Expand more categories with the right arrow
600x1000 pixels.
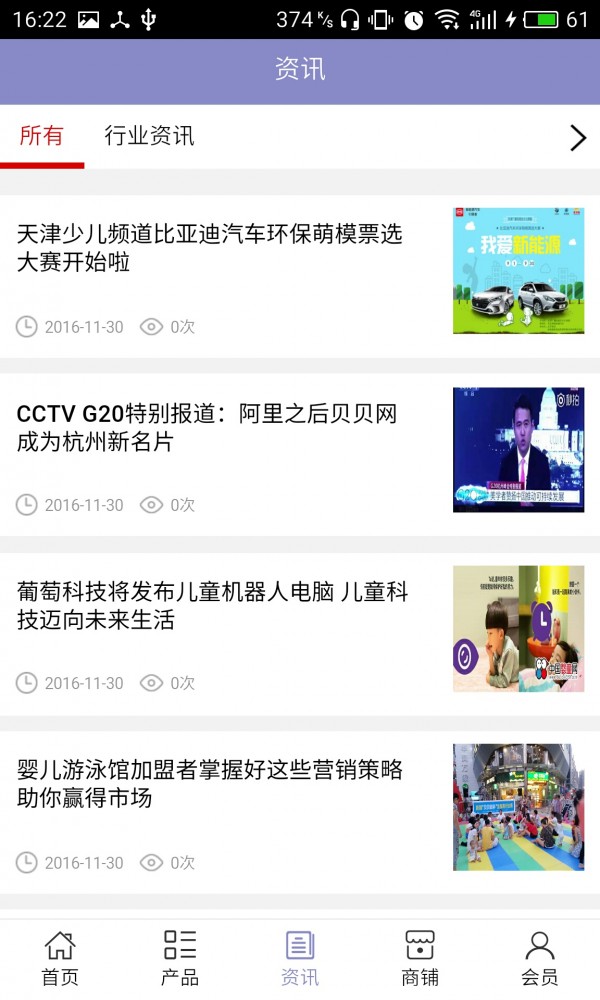(x=577, y=138)
